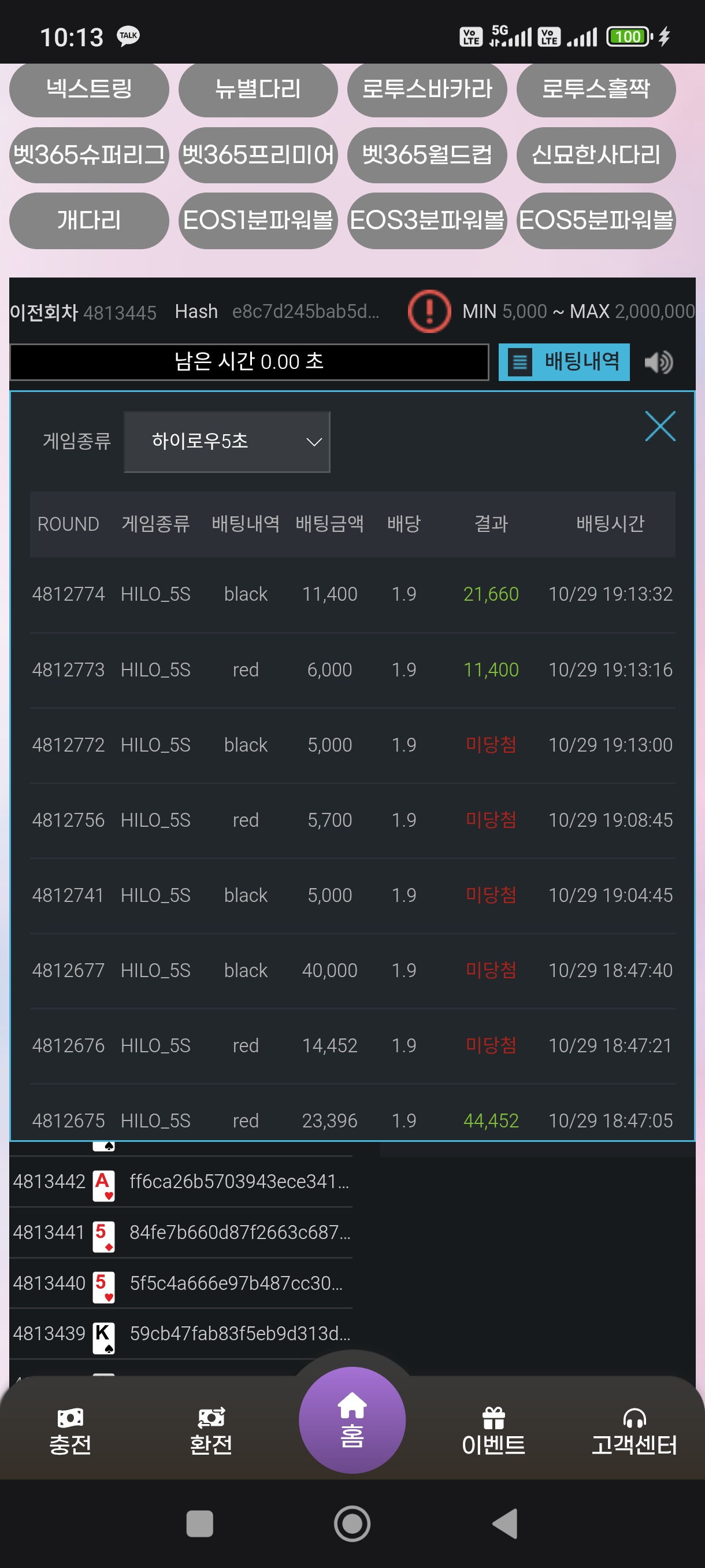Mute the game sound speaker toggle
Screen dimensions: 705x1568
click(x=659, y=362)
